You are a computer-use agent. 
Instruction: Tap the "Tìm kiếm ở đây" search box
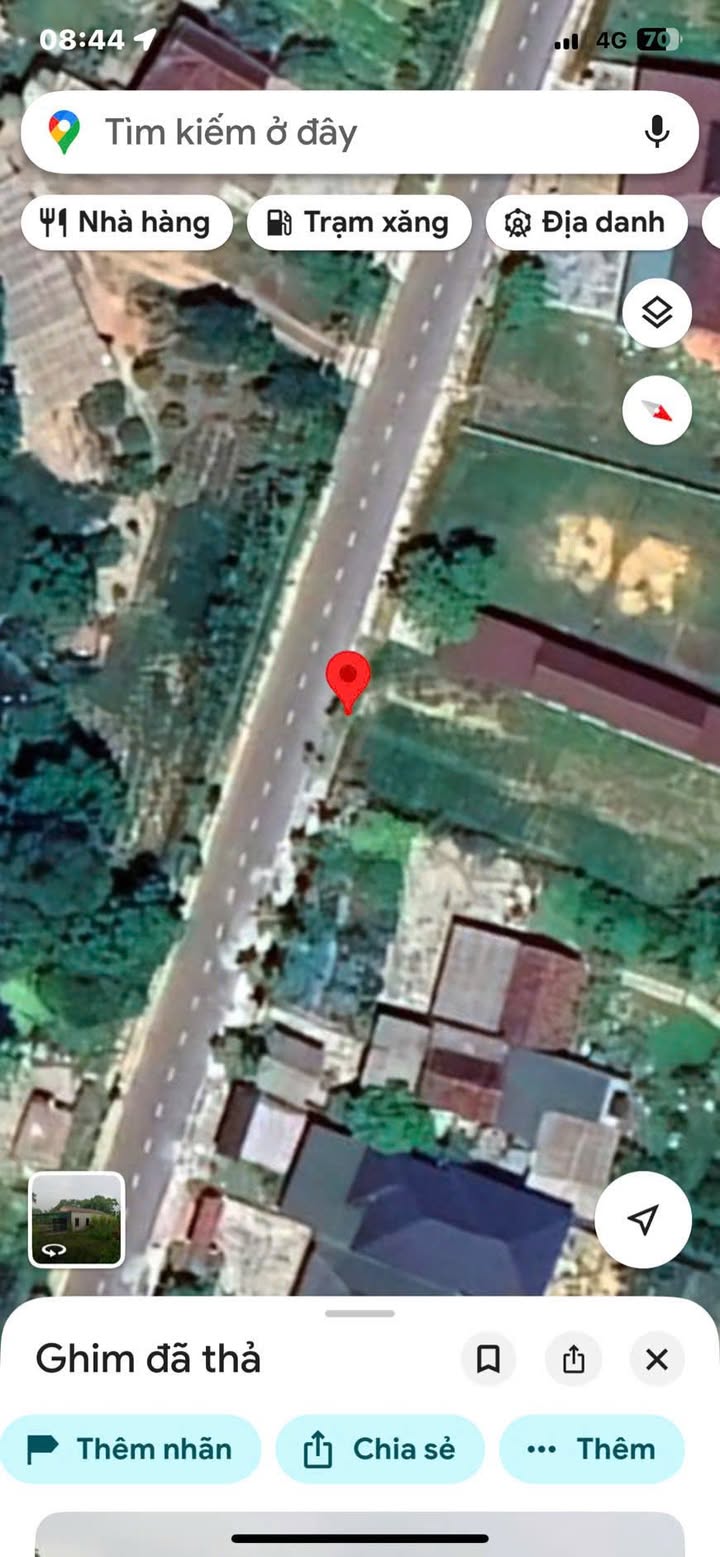tap(359, 132)
